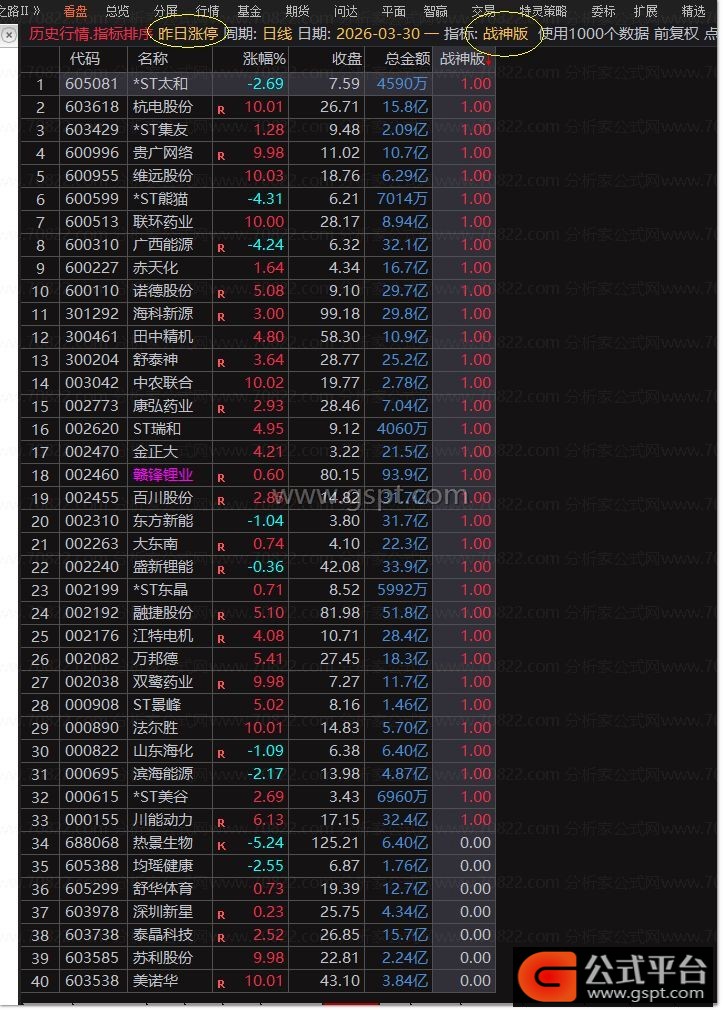This screenshot has height=1010, width=723.
Task: Select the 交易 tab
Action: 483,11
